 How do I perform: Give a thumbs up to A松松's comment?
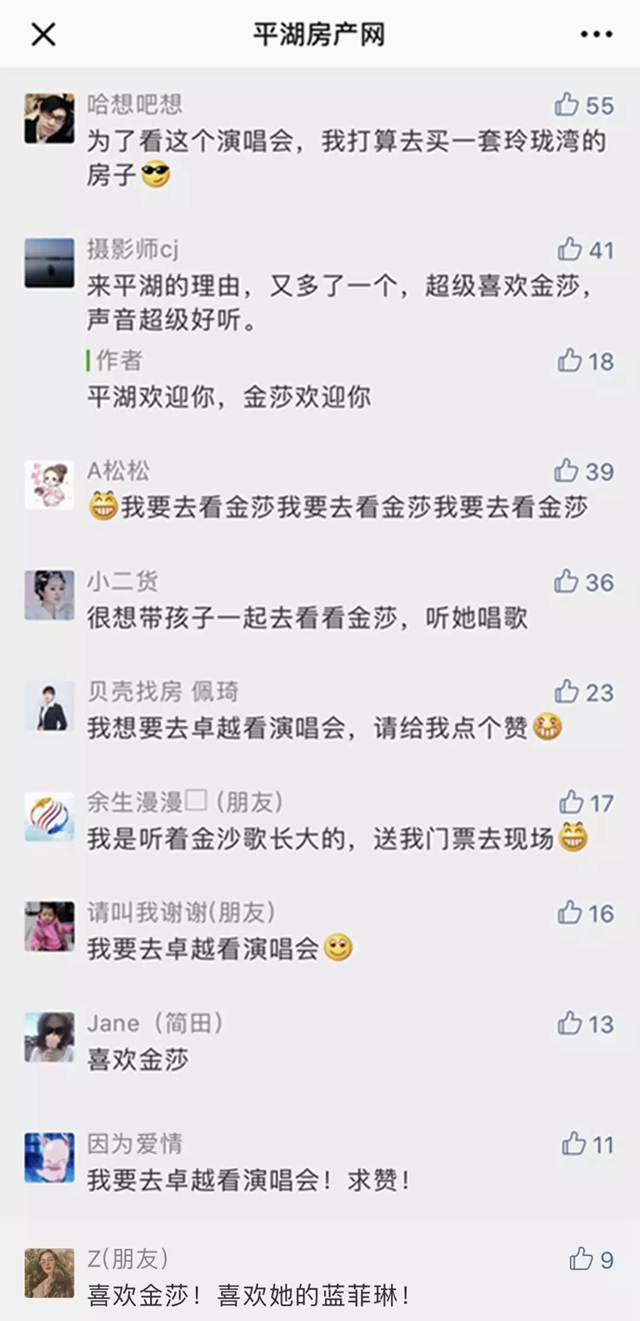[x=568, y=471]
